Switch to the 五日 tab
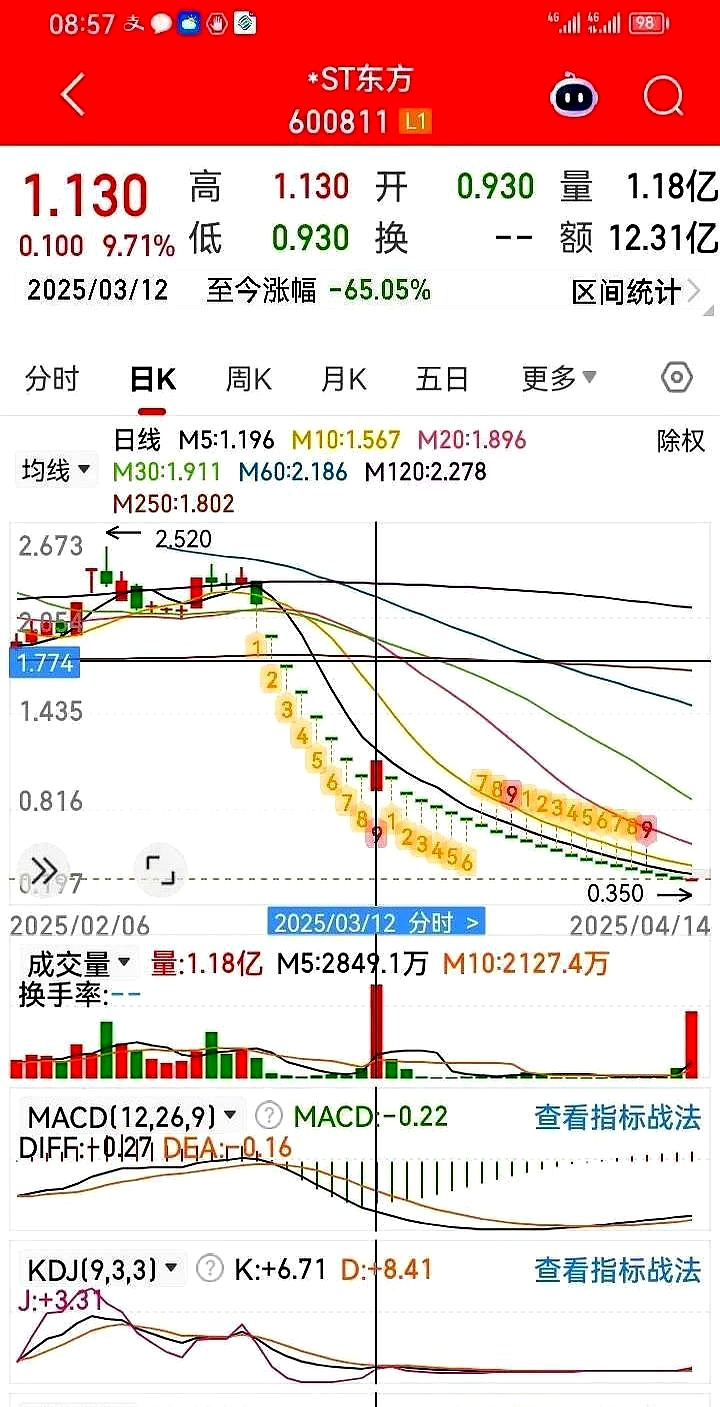The image size is (720, 1407). coord(442,380)
